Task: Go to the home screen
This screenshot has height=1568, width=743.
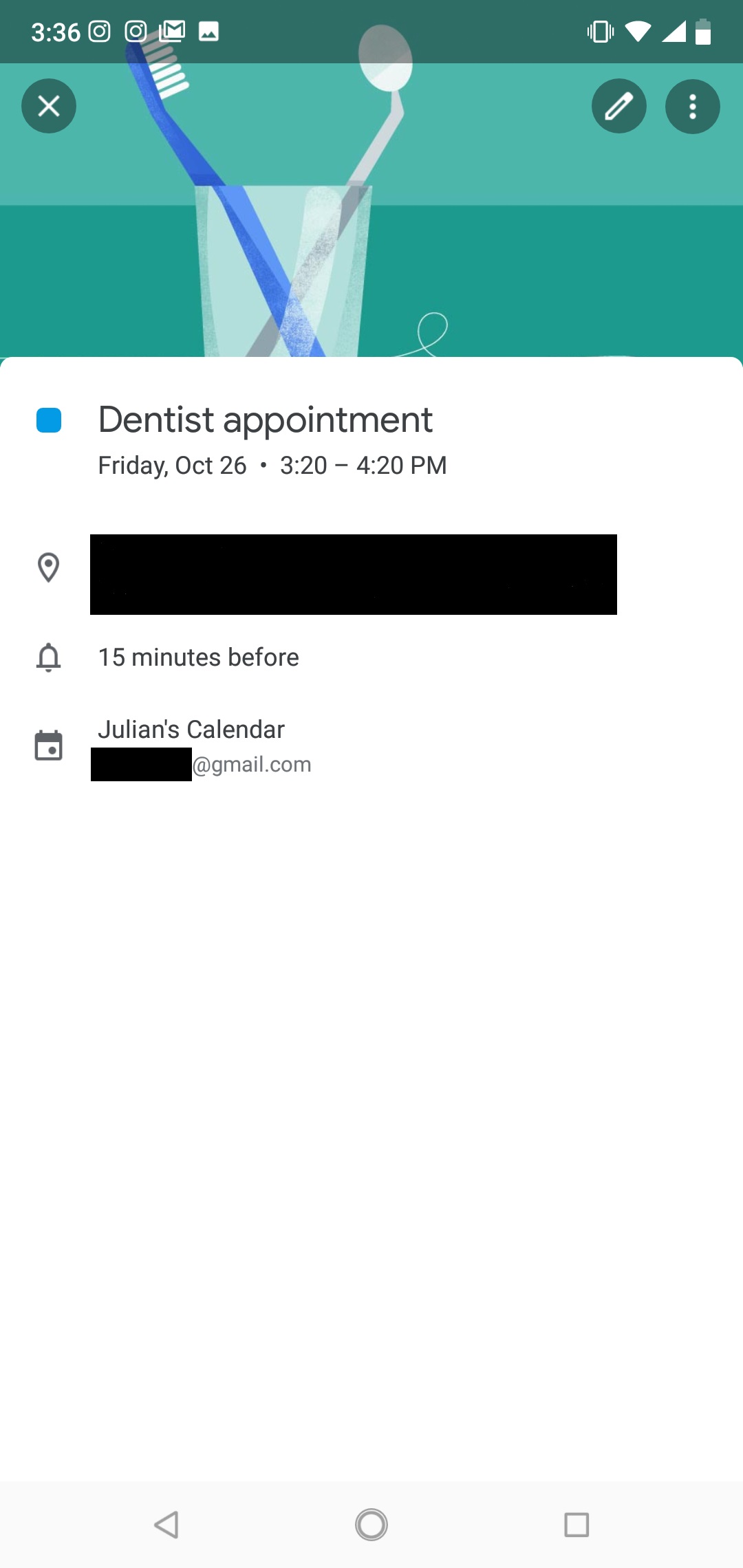Action: tap(371, 1525)
